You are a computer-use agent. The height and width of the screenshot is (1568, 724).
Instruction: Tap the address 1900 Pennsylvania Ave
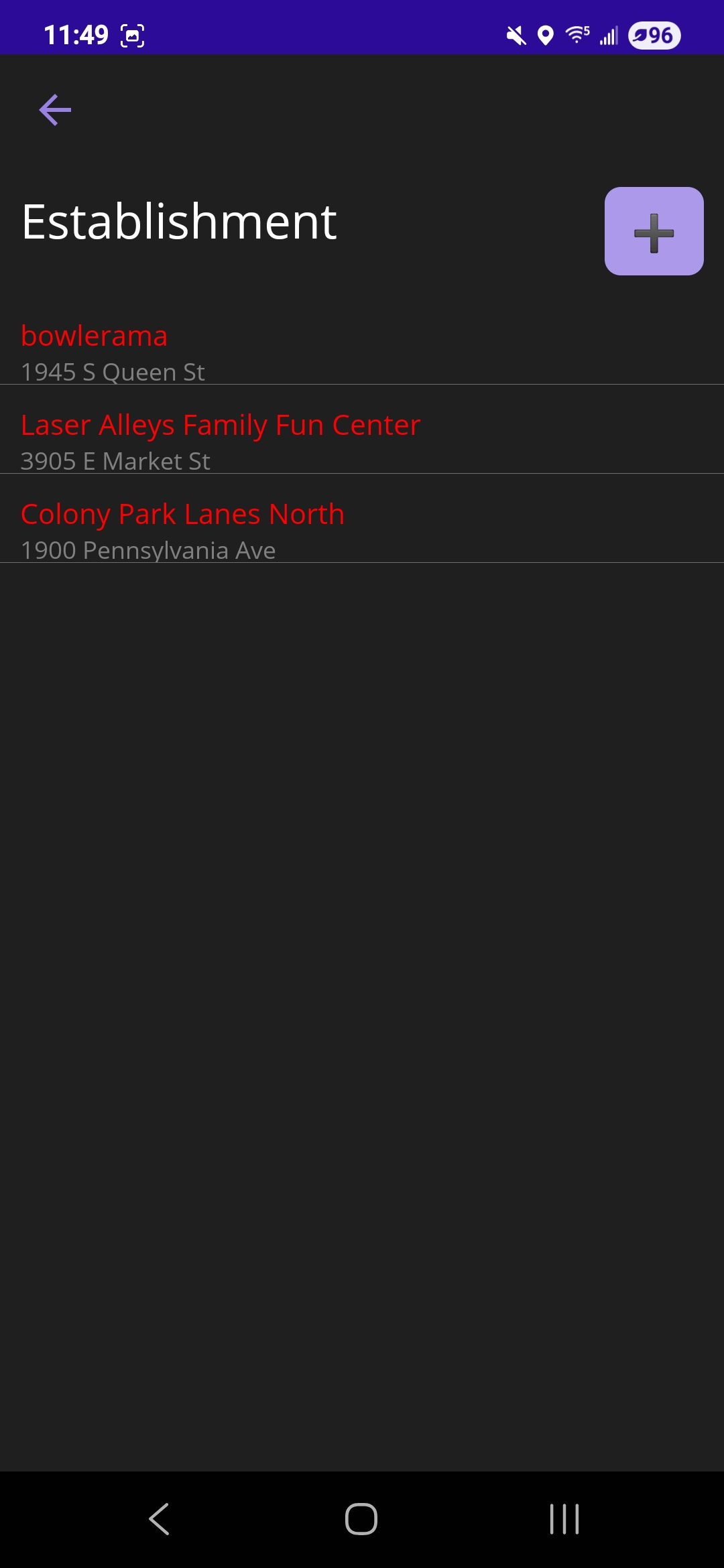(x=147, y=550)
